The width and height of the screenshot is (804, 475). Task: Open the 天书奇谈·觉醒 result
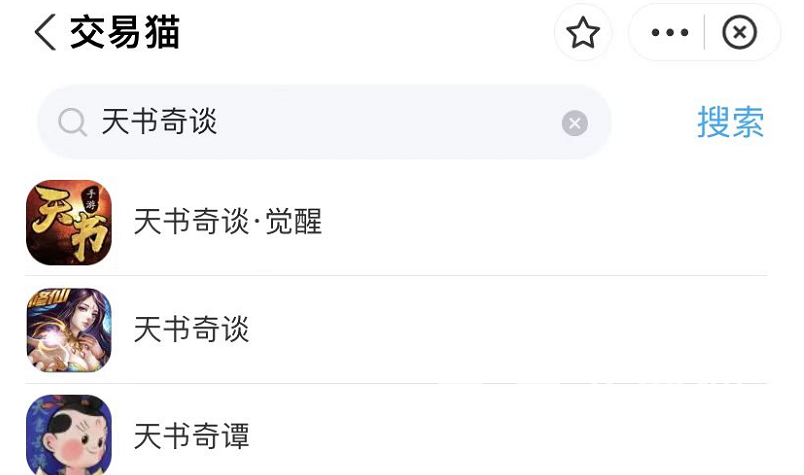point(228,222)
